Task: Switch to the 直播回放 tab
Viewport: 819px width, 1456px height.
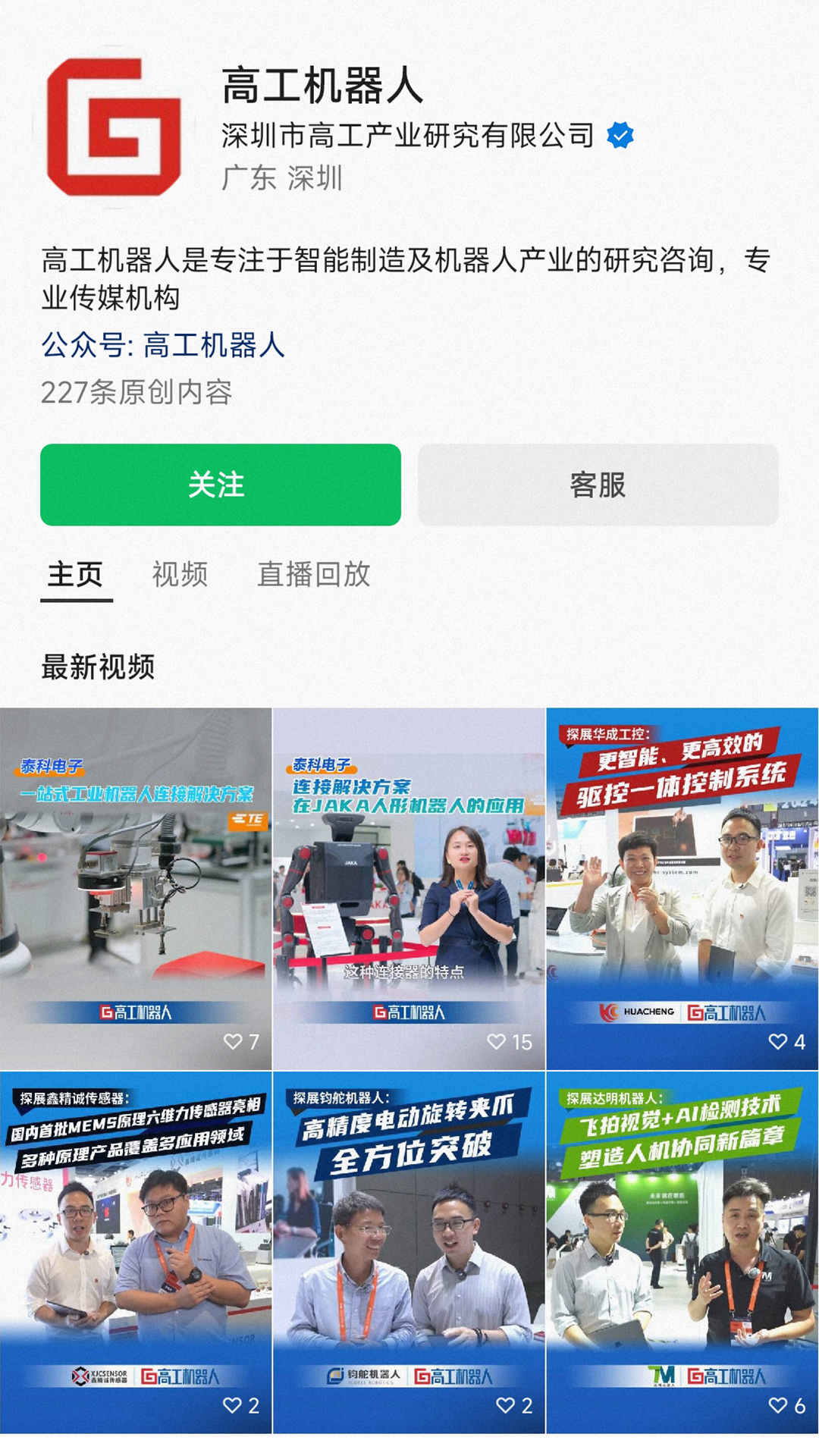Action: pos(313,574)
